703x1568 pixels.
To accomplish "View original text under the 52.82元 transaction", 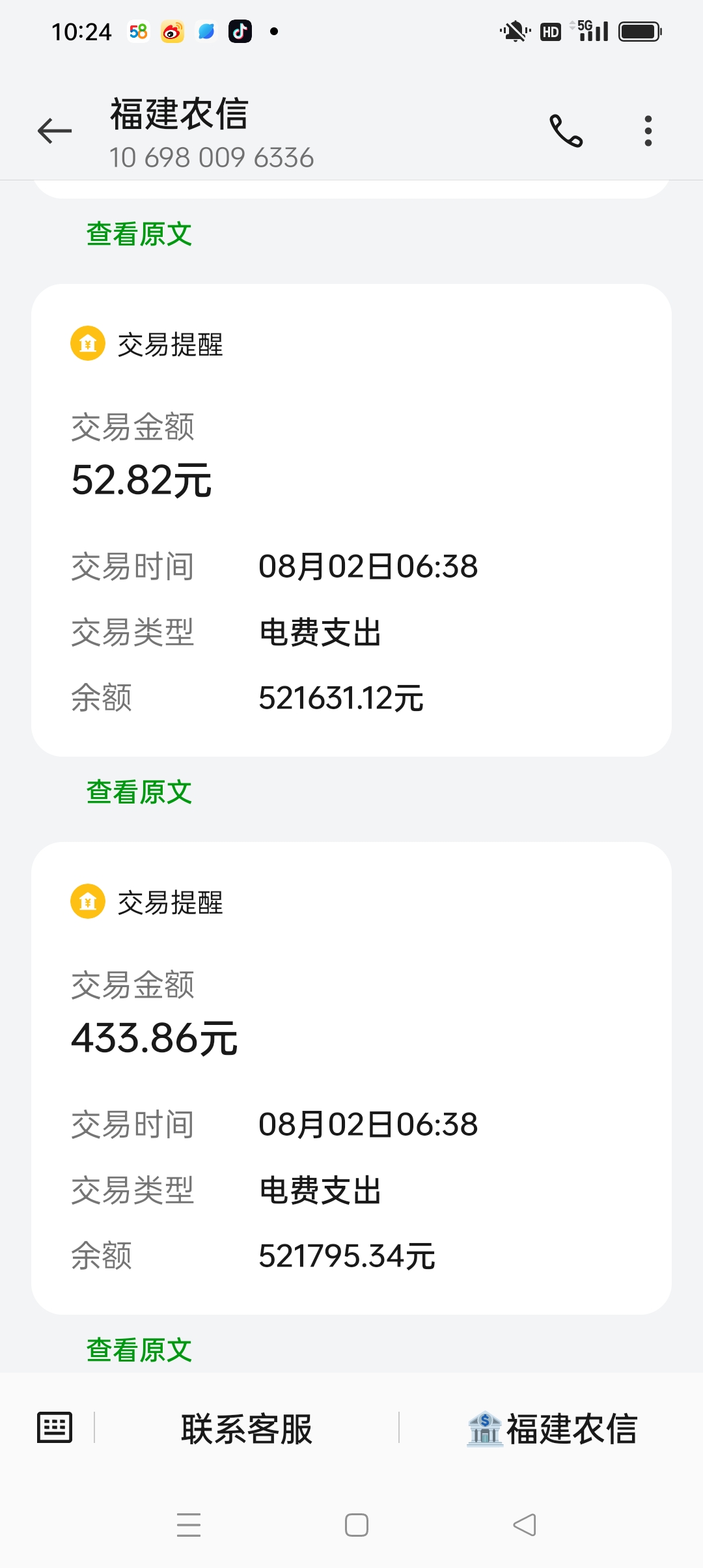I will pos(139,792).
